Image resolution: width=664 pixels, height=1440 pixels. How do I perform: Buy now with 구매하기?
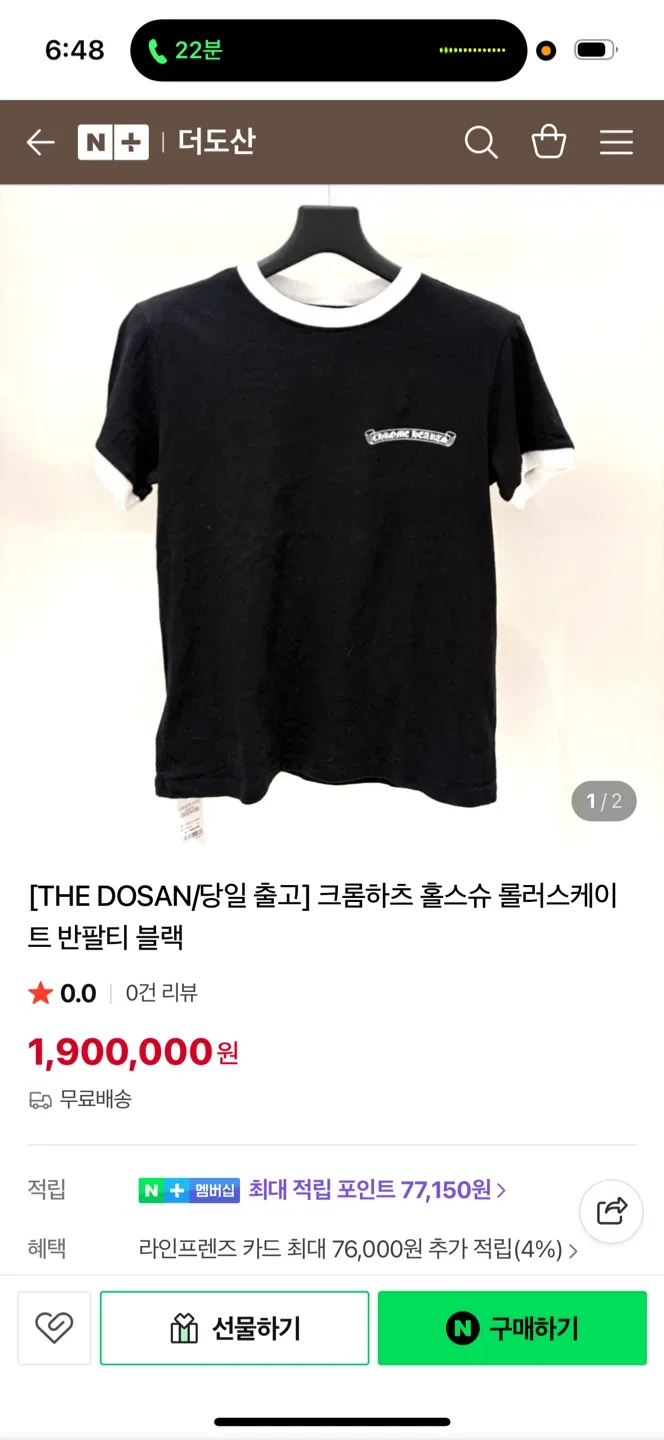(512, 1328)
